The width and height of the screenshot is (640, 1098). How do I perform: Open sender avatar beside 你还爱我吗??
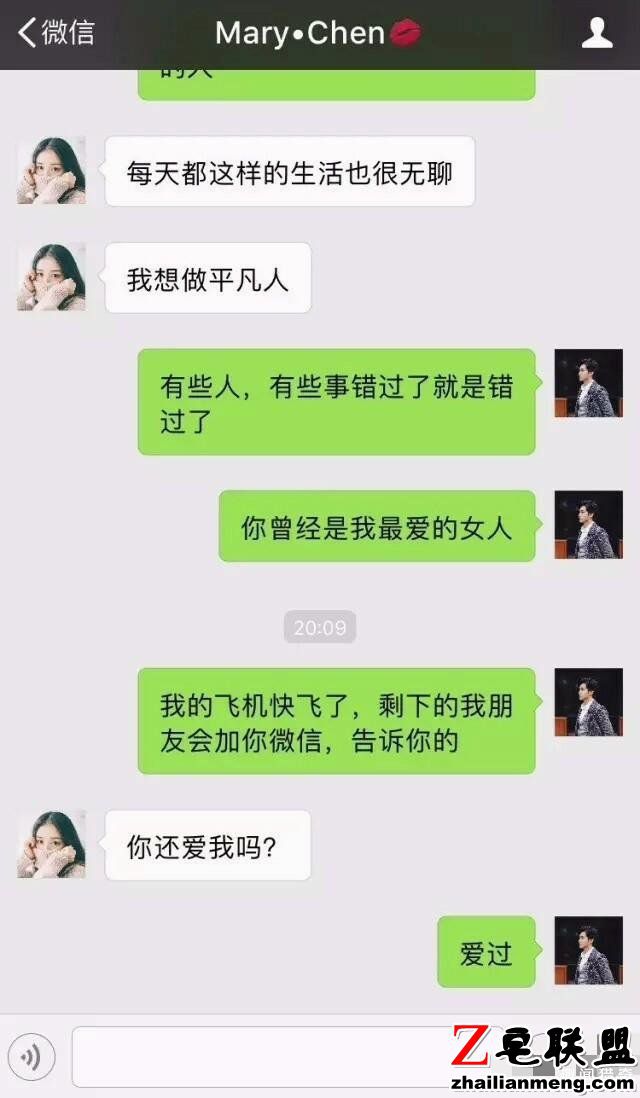click(x=51, y=845)
